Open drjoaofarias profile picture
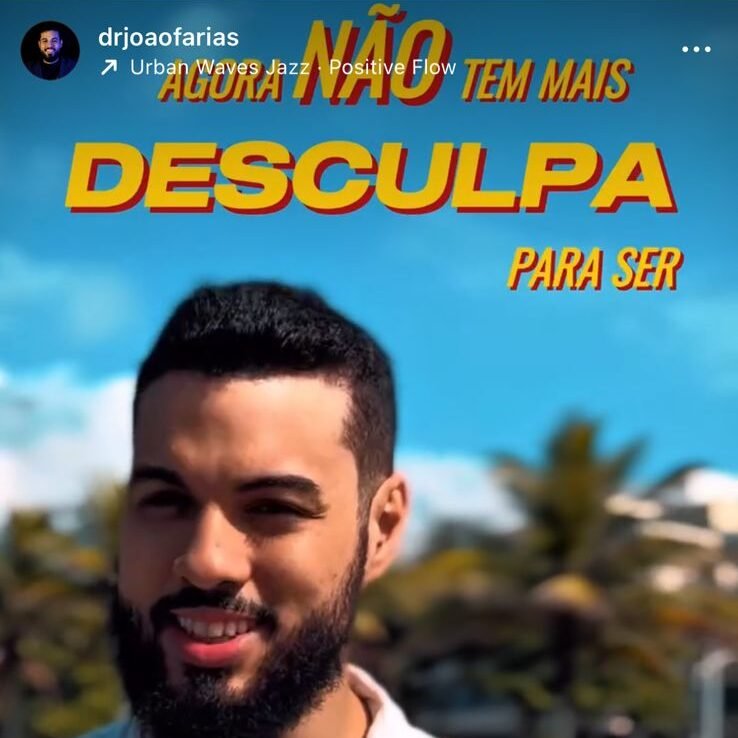 point(49,50)
